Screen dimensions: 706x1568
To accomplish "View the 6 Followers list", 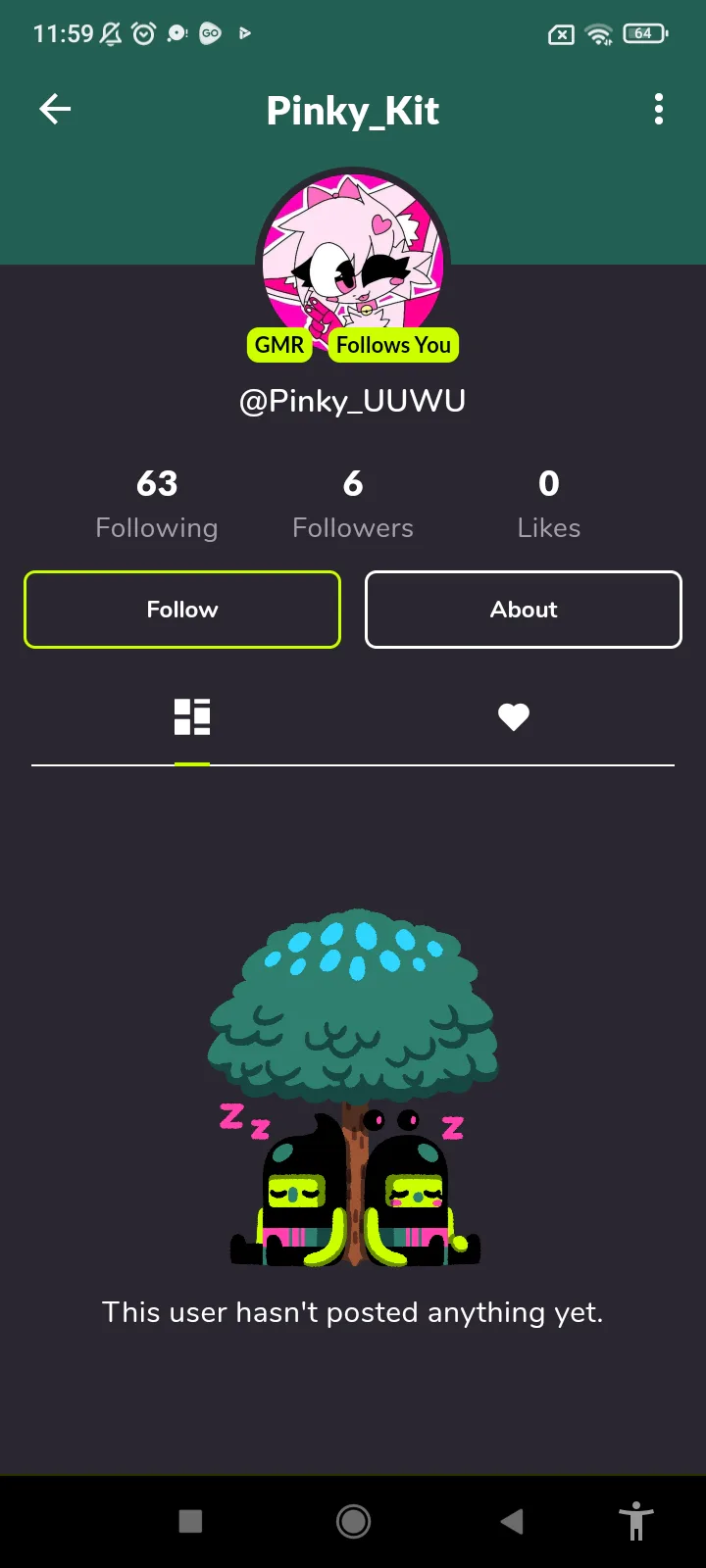I will coord(353,505).
